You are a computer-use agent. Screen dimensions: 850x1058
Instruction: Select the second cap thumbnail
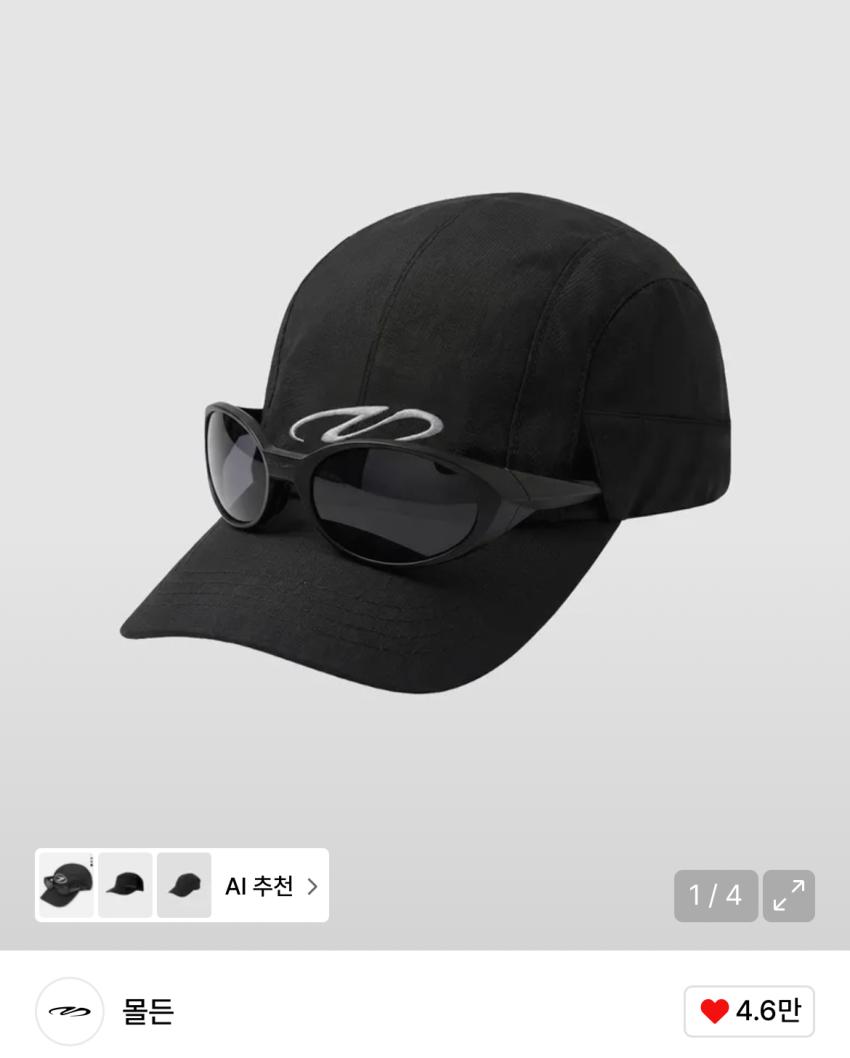pyautogui.click(x=125, y=885)
